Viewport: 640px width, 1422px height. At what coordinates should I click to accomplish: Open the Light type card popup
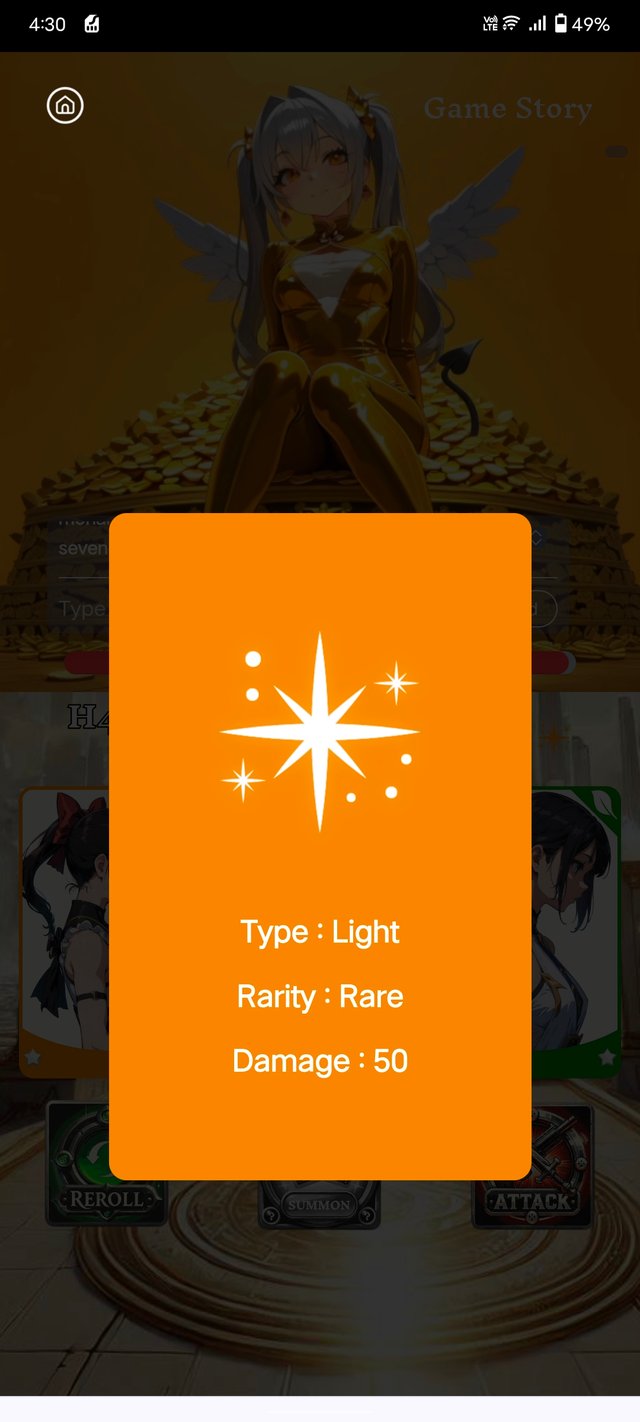tap(320, 845)
